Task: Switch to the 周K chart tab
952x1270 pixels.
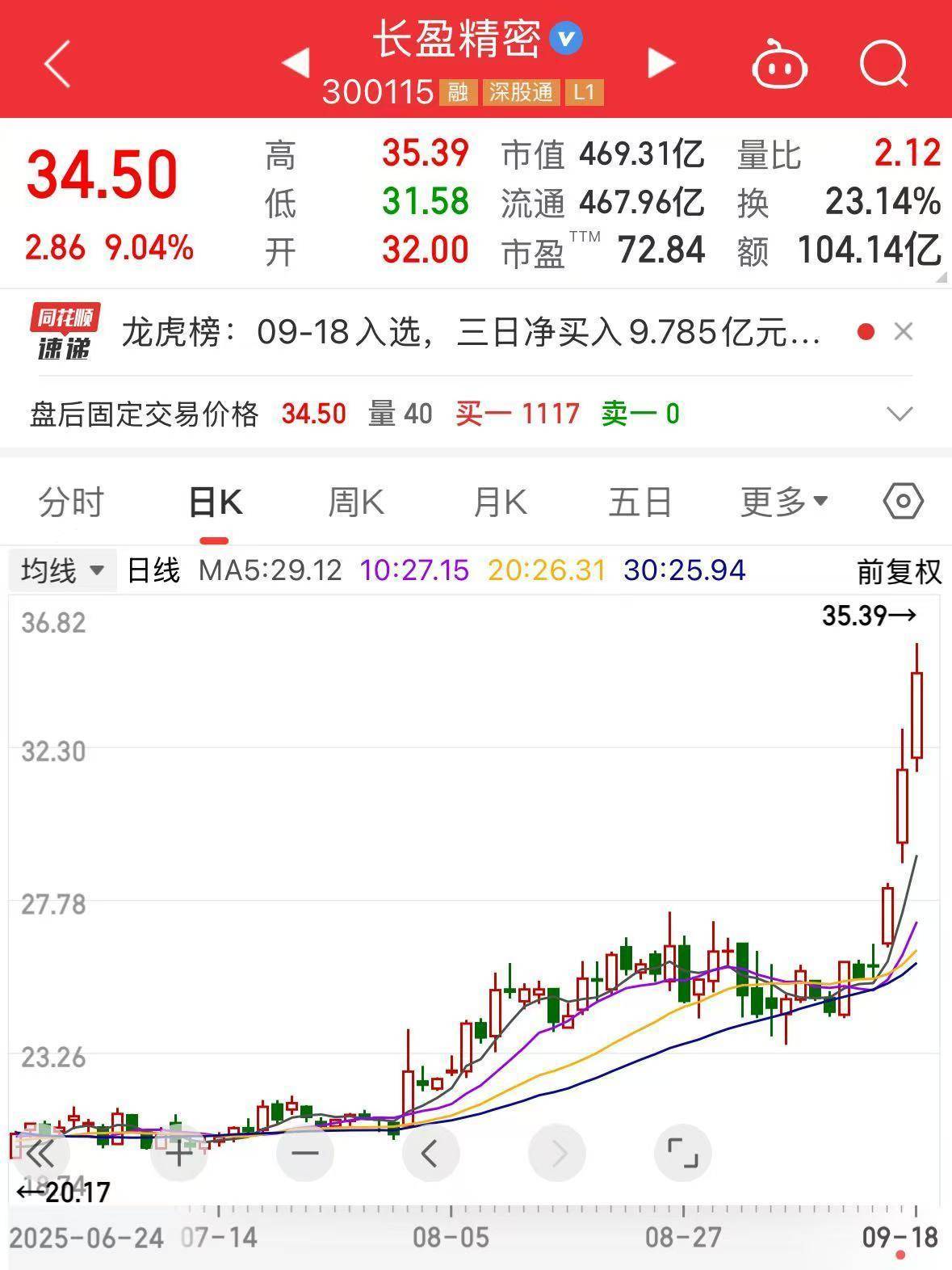Action: pyautogui.click(x=355, y=503)
